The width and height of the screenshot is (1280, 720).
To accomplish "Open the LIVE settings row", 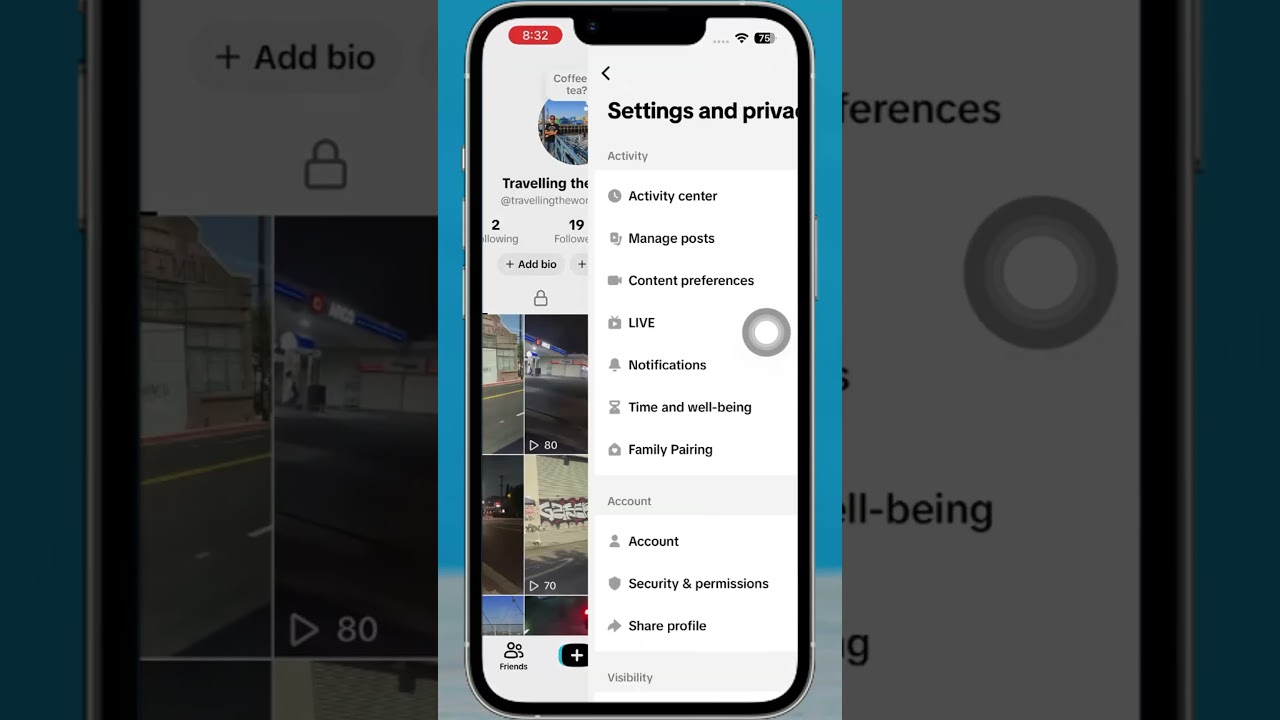I will (696, 322).
